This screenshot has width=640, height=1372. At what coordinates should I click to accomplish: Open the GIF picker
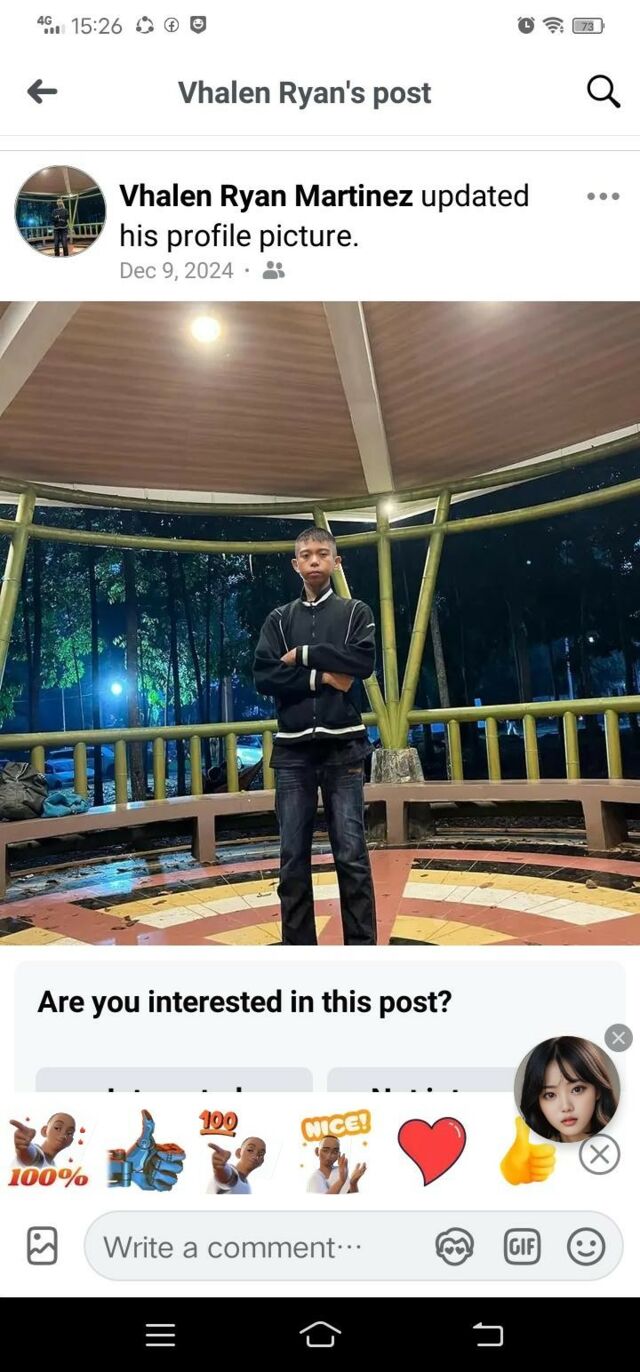[x=521, y=1246]
